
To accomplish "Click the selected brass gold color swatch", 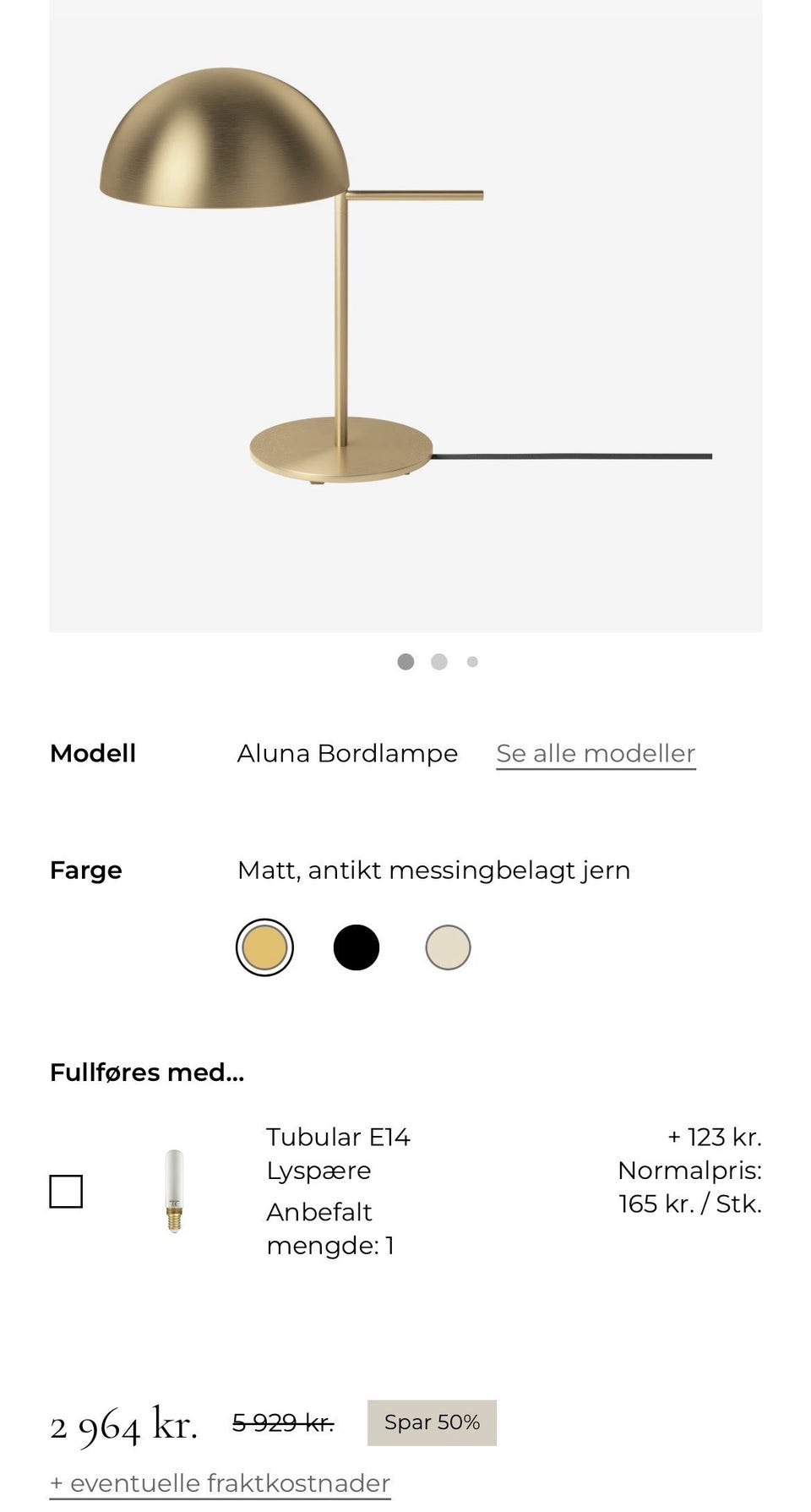I will tap(264, 947).
